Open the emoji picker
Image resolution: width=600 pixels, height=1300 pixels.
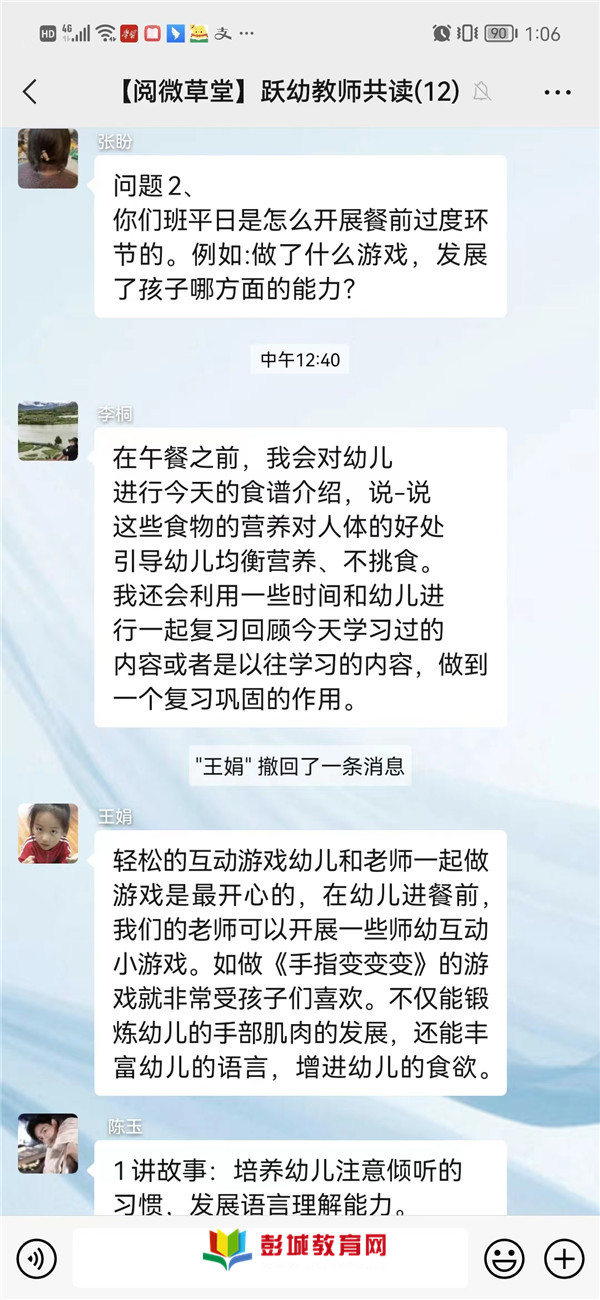pos(503,1257)
